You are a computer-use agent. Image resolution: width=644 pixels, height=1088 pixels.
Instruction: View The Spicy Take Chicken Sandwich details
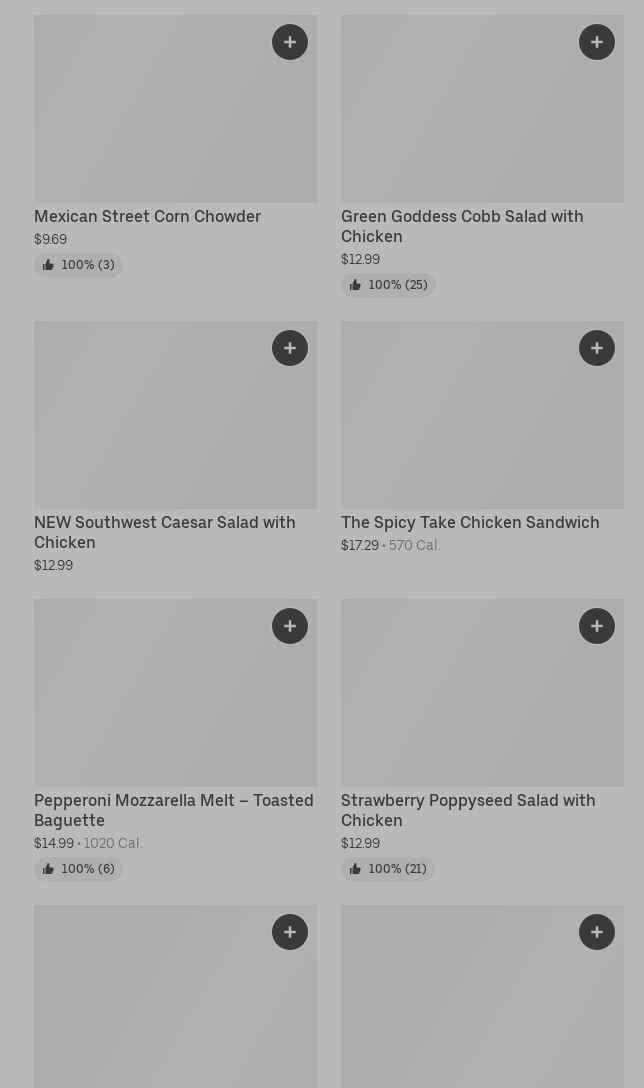pos(470,522)
